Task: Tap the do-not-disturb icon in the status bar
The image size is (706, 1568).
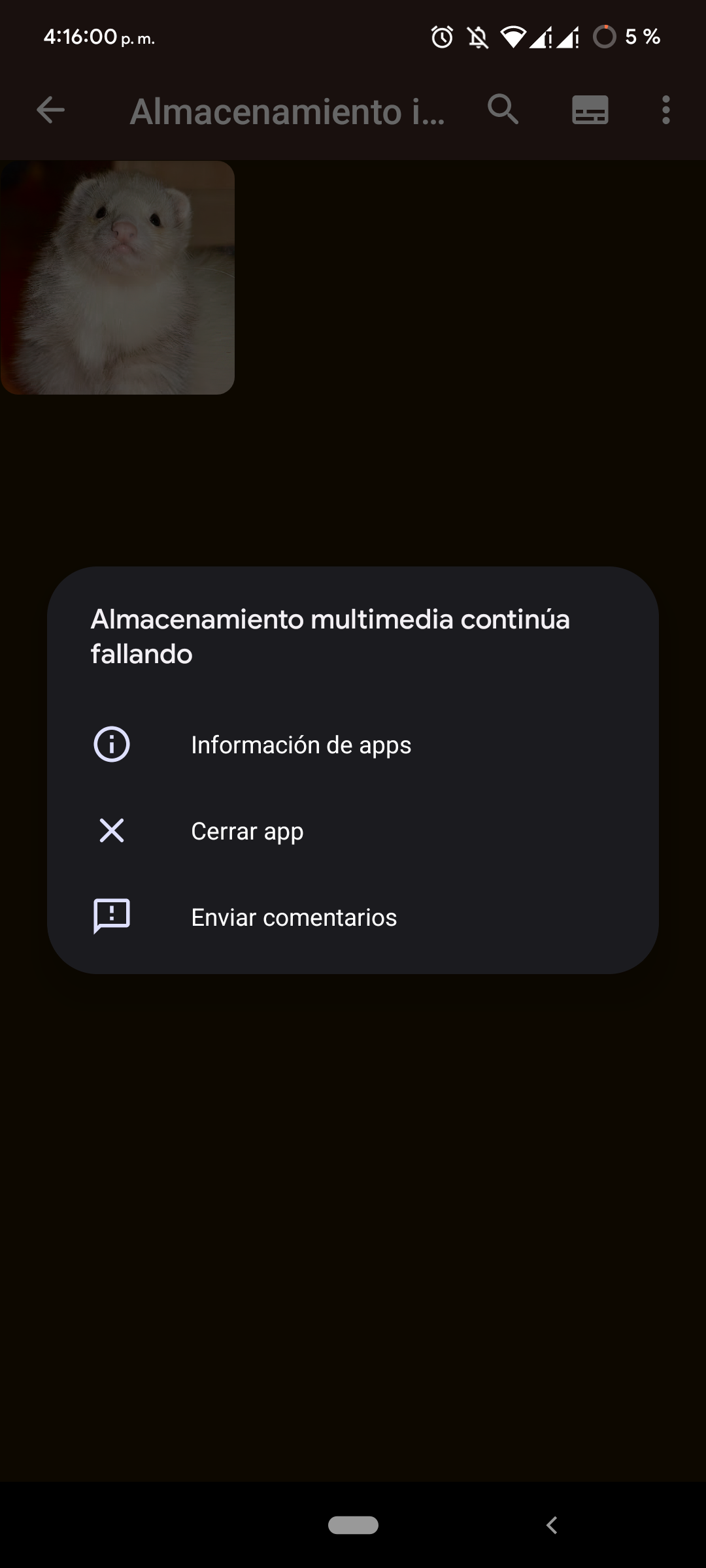Action: (477, 37)
